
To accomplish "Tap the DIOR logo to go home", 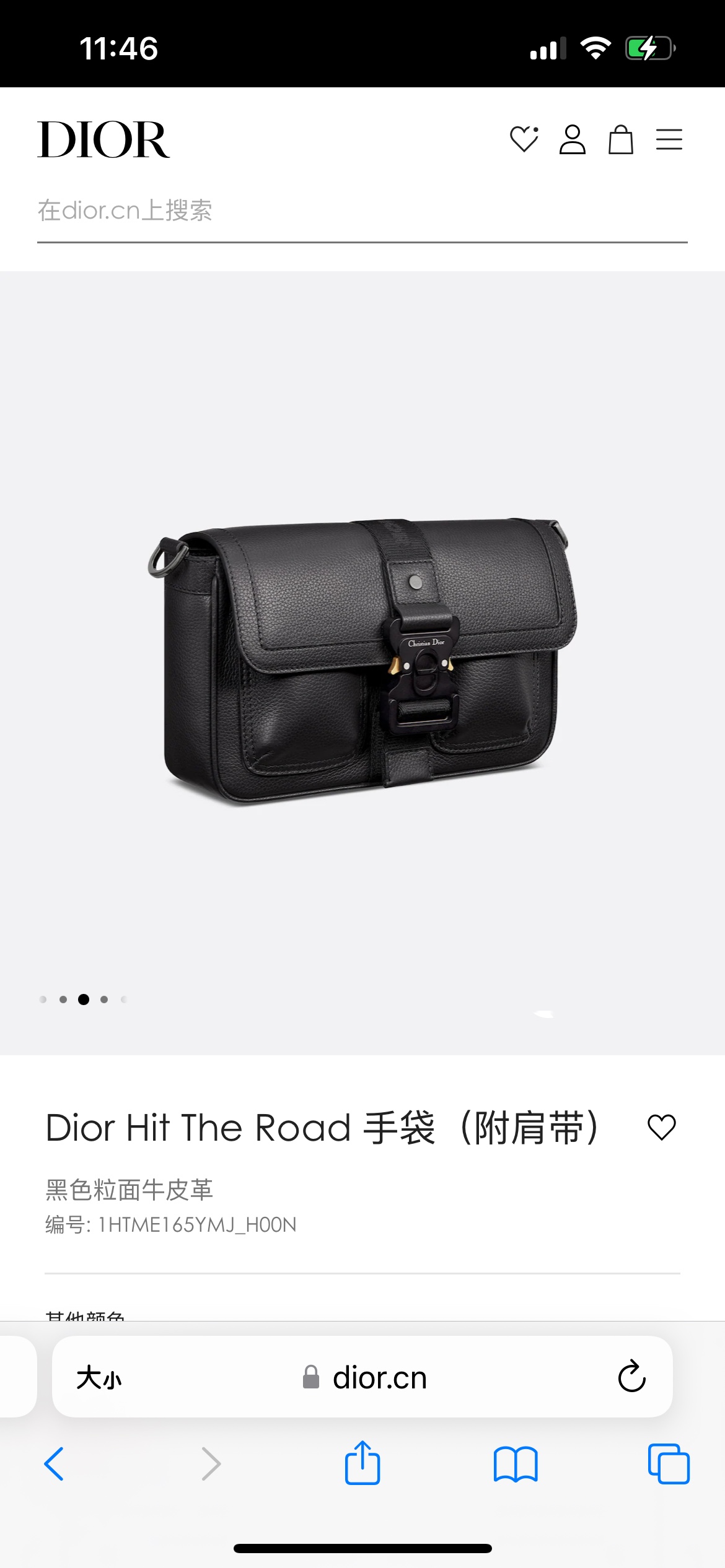I will click(103, 140).
